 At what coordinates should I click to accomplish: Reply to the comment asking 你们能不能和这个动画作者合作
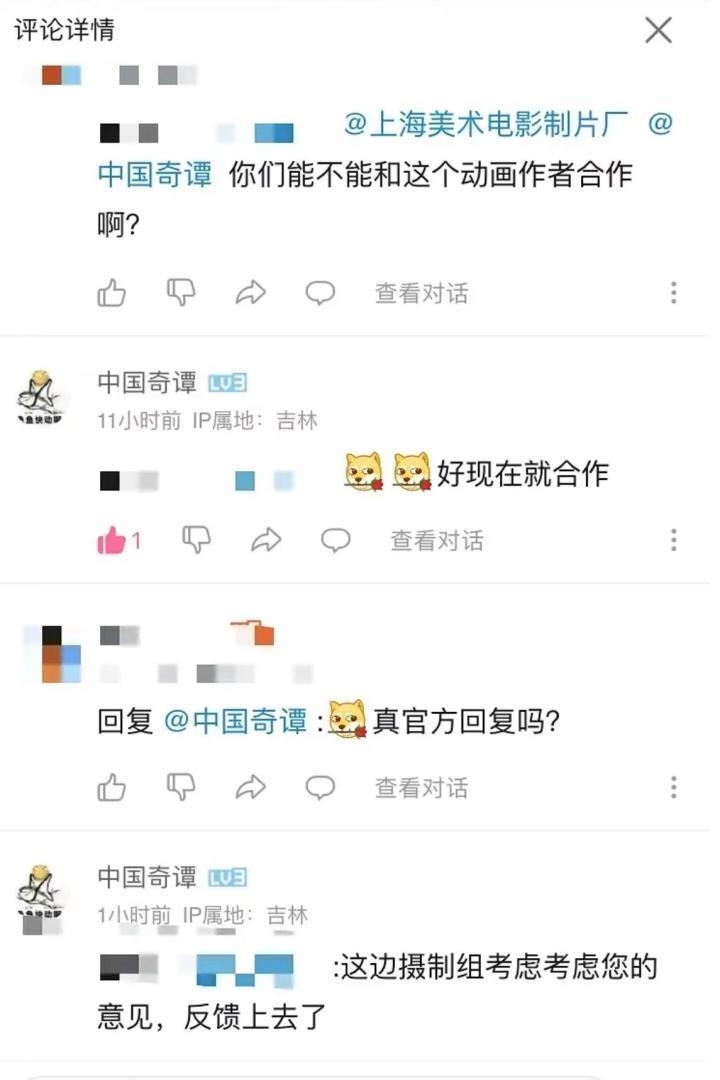[319, 293]
